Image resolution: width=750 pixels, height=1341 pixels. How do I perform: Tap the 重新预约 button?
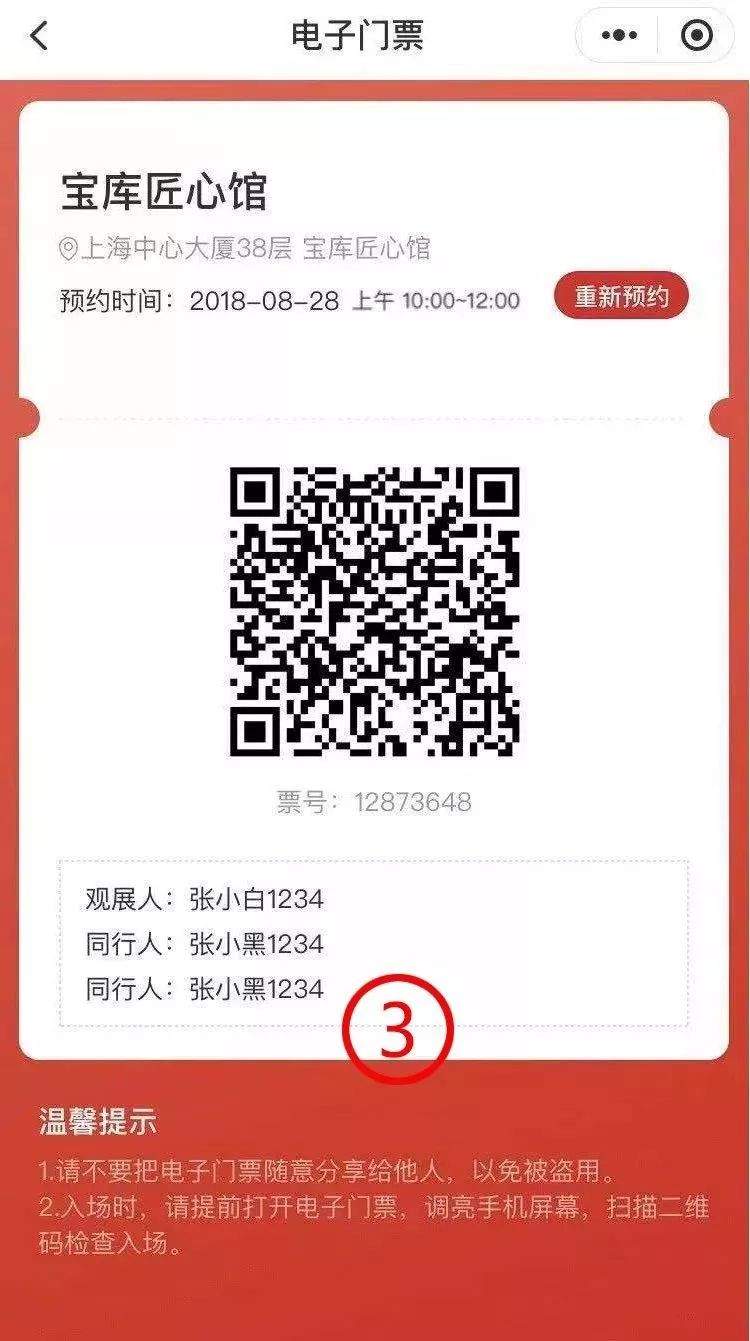(x=621, y=296)
